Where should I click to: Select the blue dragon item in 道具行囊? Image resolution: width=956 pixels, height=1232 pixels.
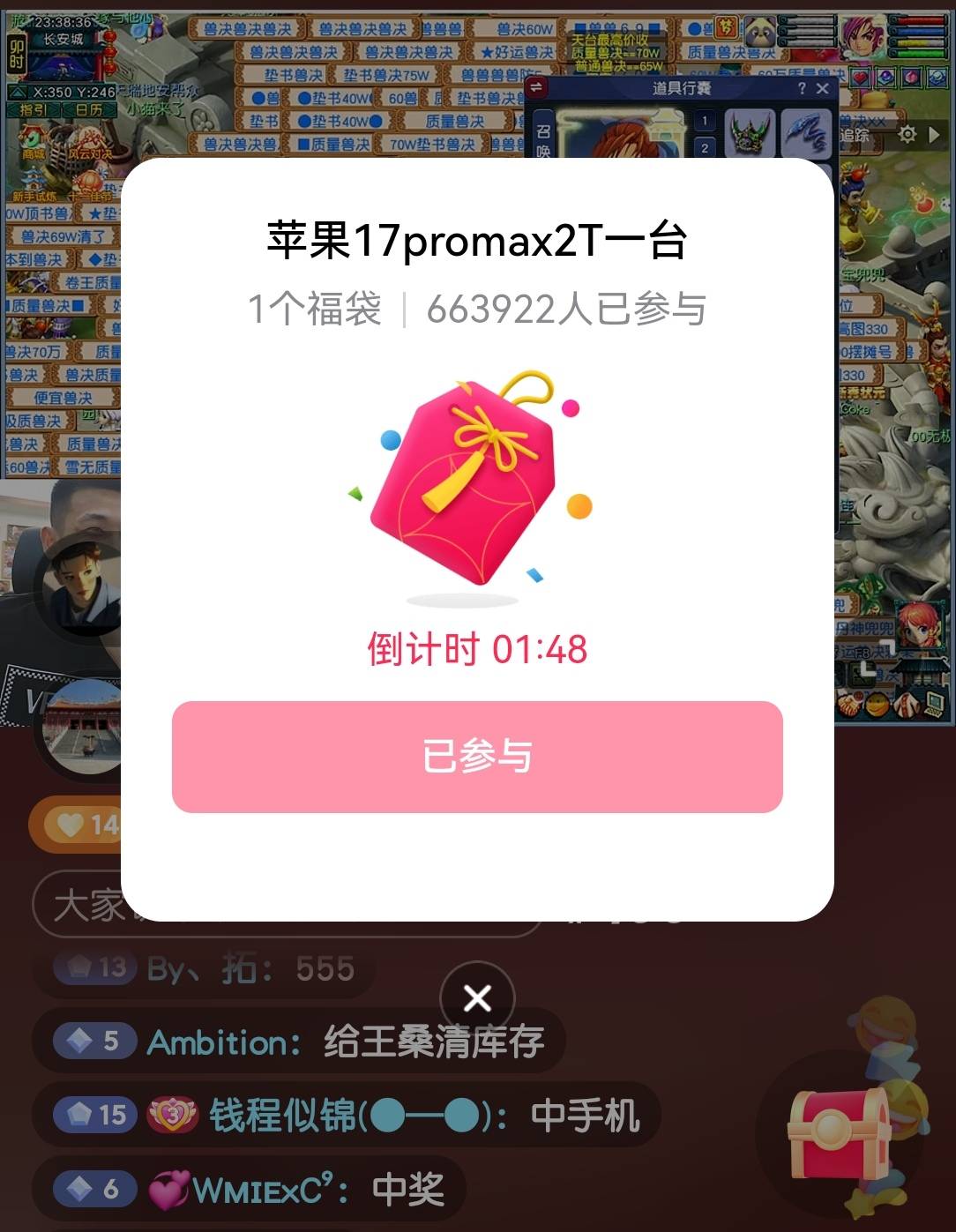pos(806,133)
